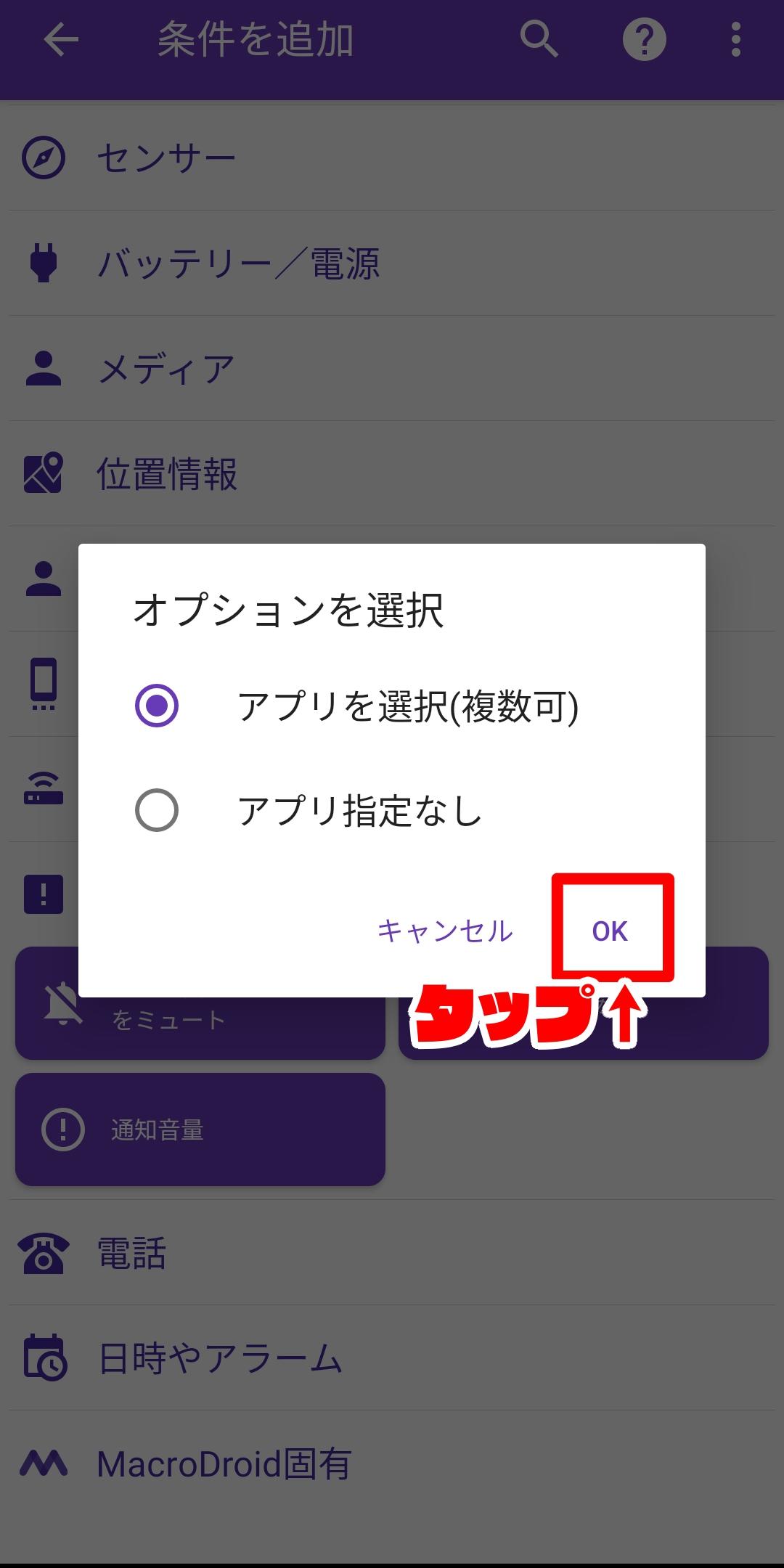Open search in the app bar
The image size is (784, 1568).
click(x=539, y=39)
